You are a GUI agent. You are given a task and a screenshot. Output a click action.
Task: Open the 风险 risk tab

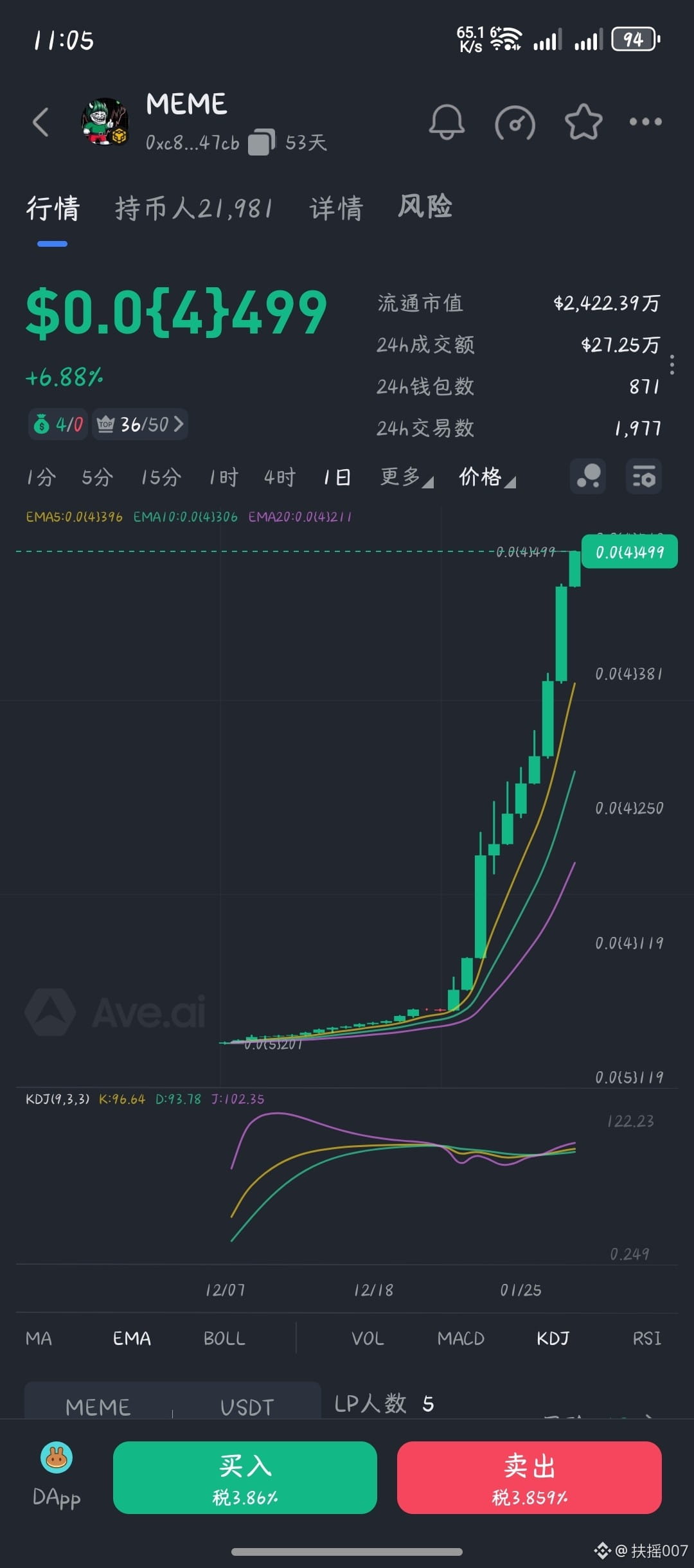point(425,207)
